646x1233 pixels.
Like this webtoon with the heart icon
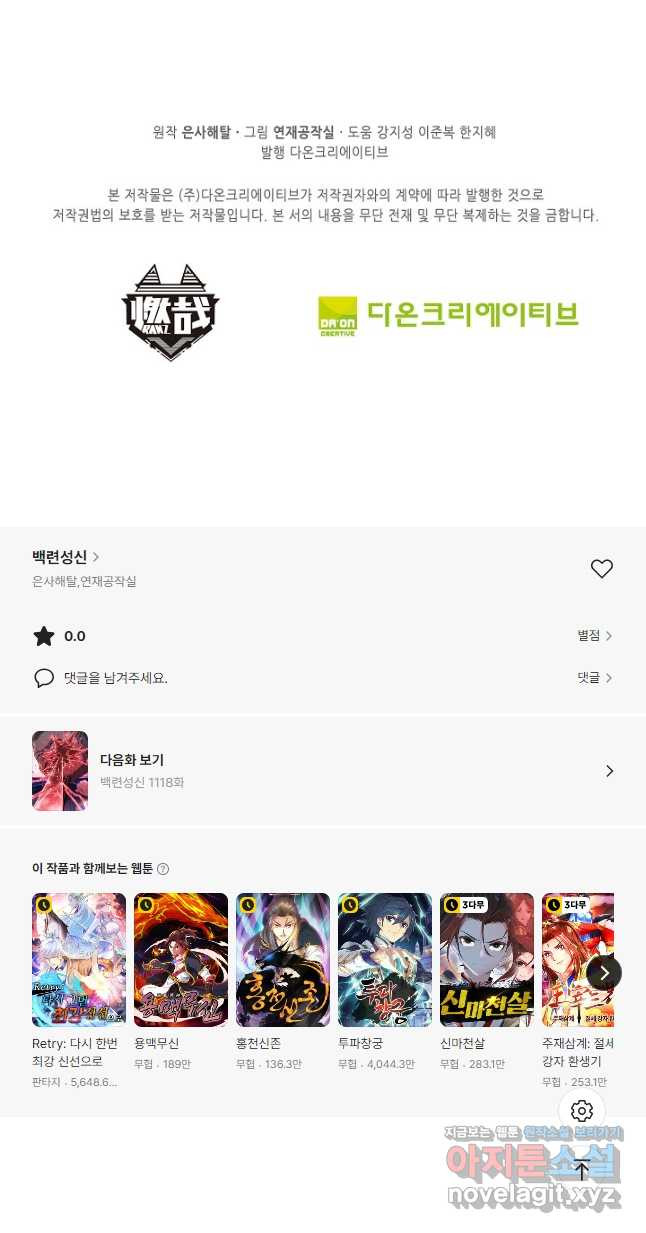pyautogui.click(x=601, y=568)
